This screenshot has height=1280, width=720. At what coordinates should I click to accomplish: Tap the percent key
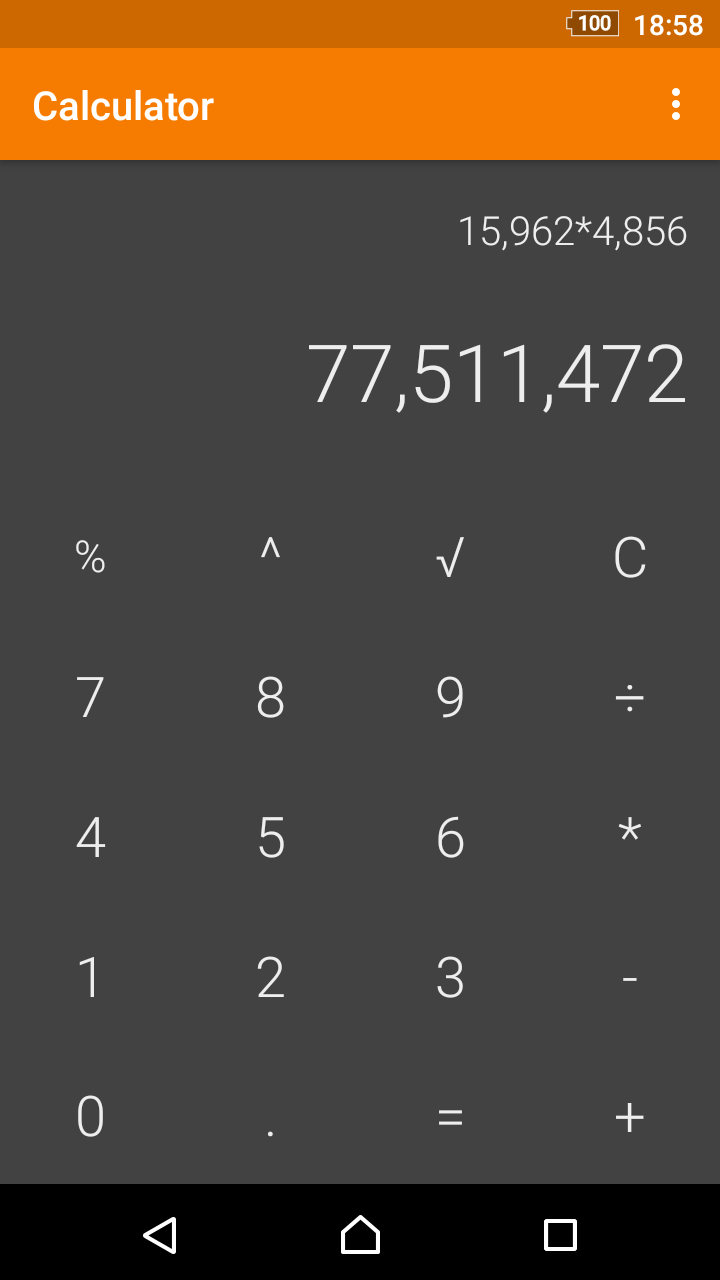tap(90, 557)
